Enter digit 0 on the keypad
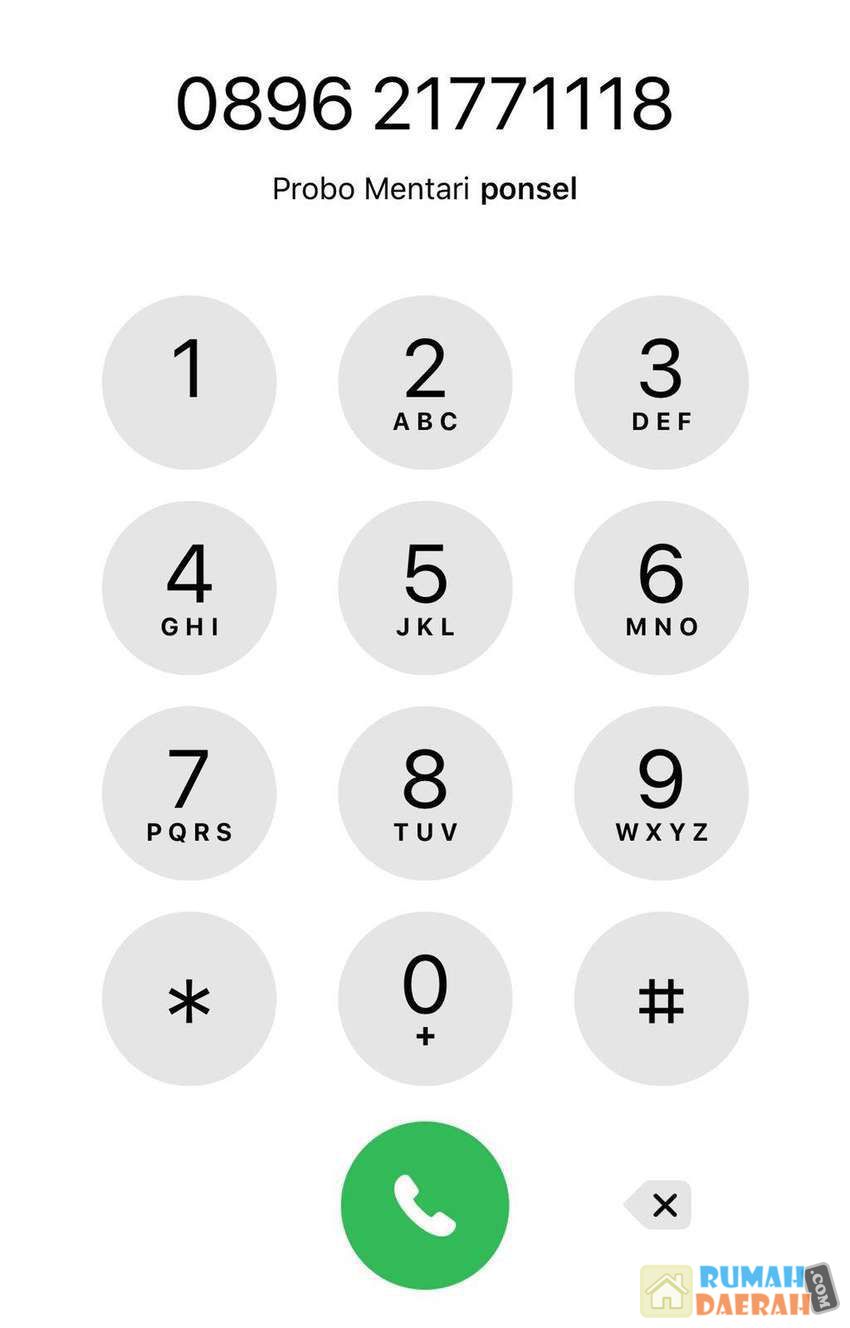The height and width of the screenshot is (1328, 850). (x=425, y=998)
